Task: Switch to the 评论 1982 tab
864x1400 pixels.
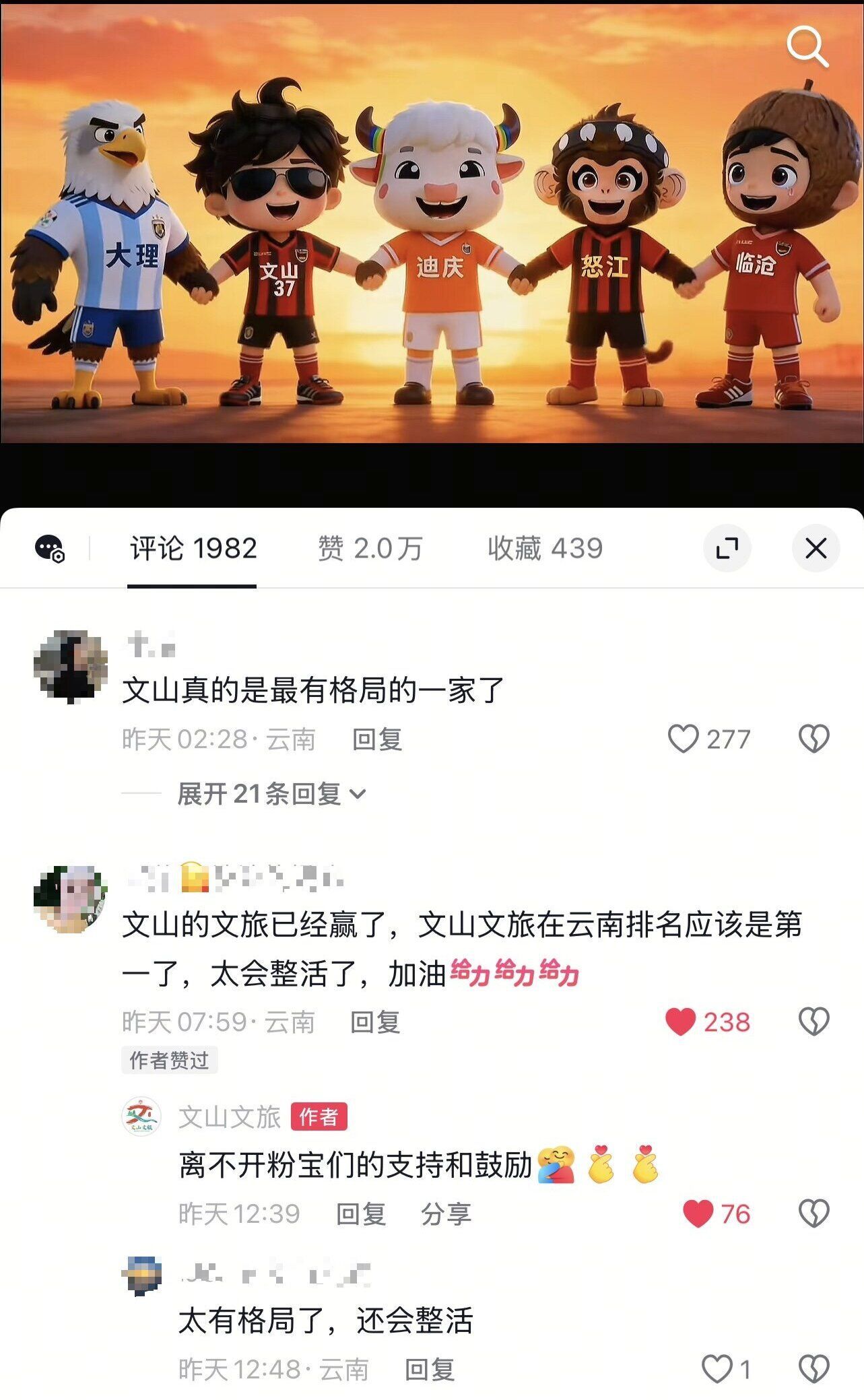Action: (x=193, y=548)
